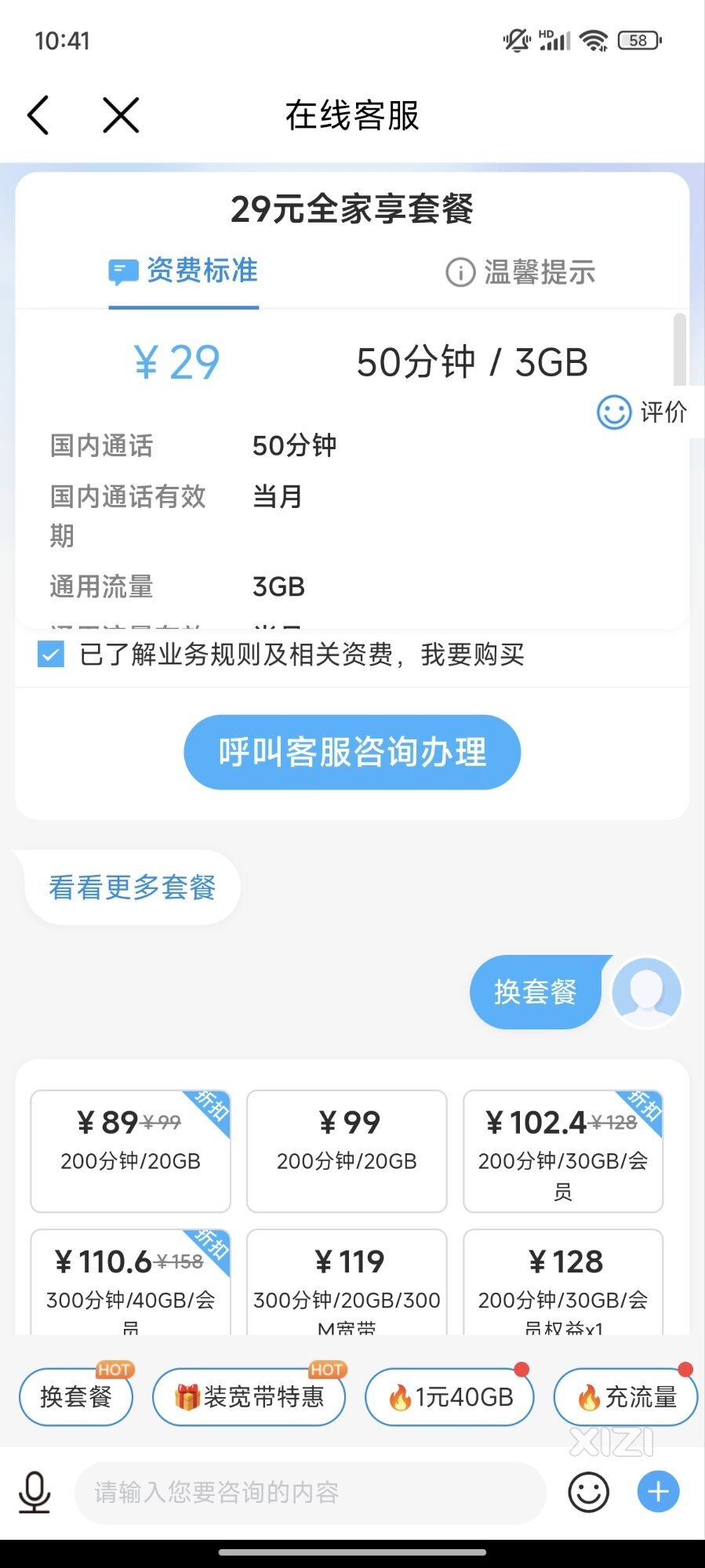The height and width of the screenshot is (1568, 705).
Task: Tap the 装宽带特惠 quick chip
Action: [249, 1396]
